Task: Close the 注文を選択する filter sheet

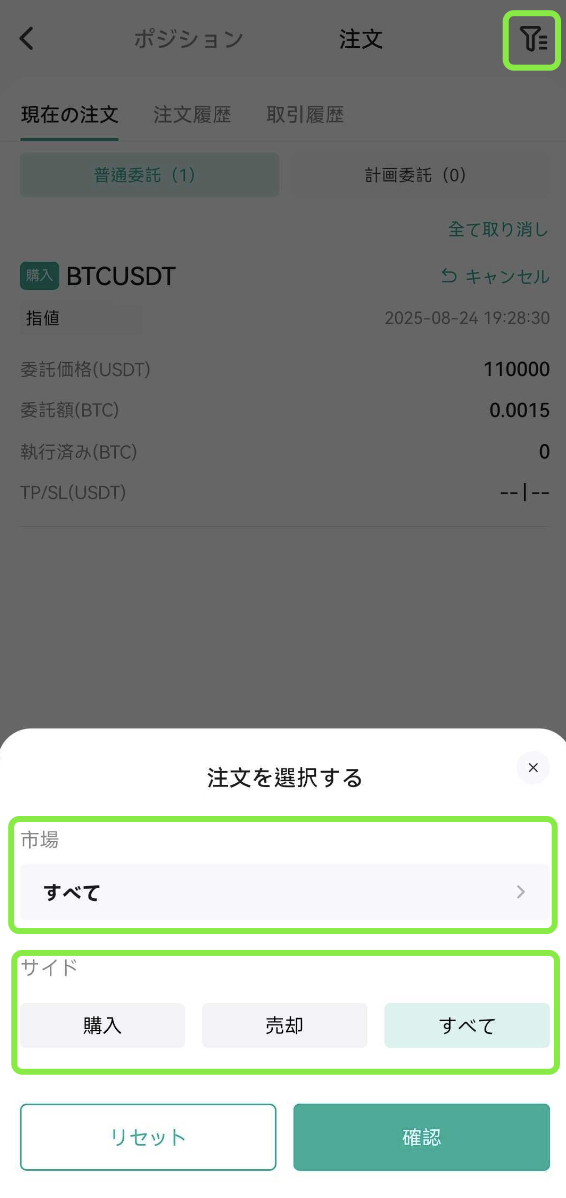Action: (533, 768)
